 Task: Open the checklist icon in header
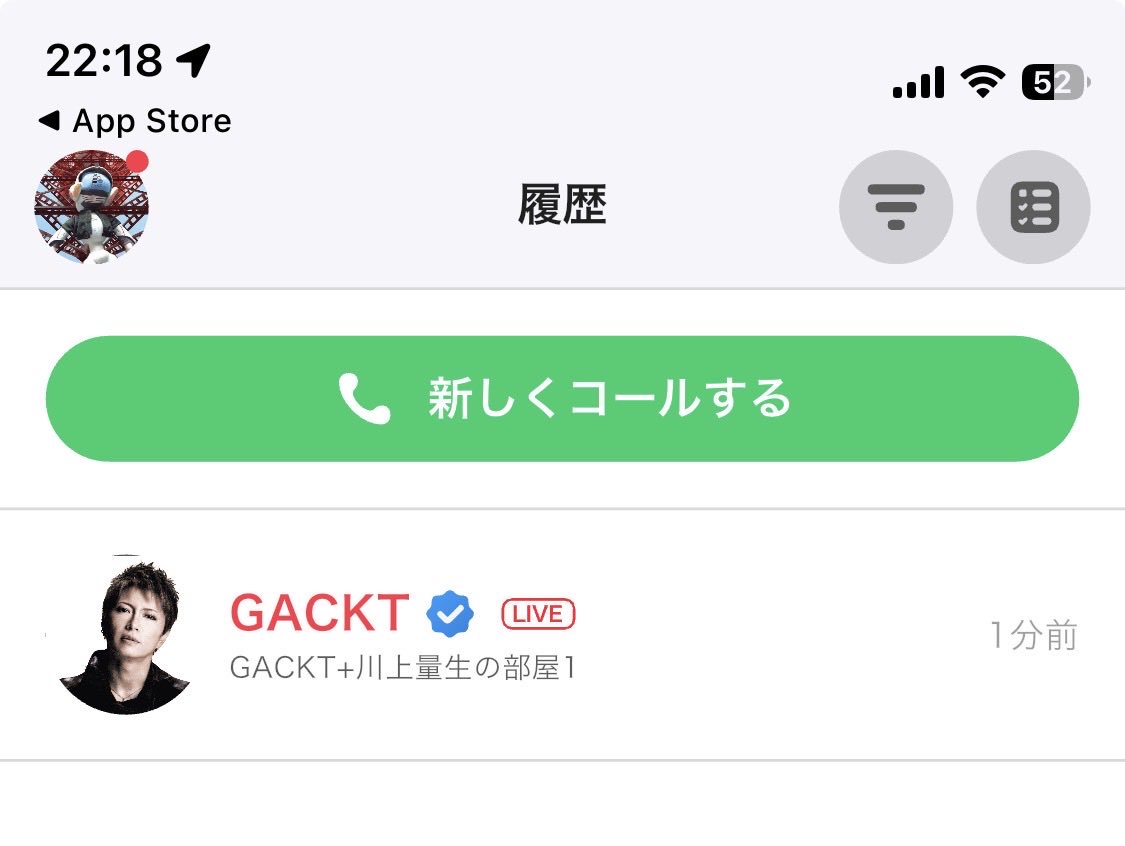(x=1033, y=207)
